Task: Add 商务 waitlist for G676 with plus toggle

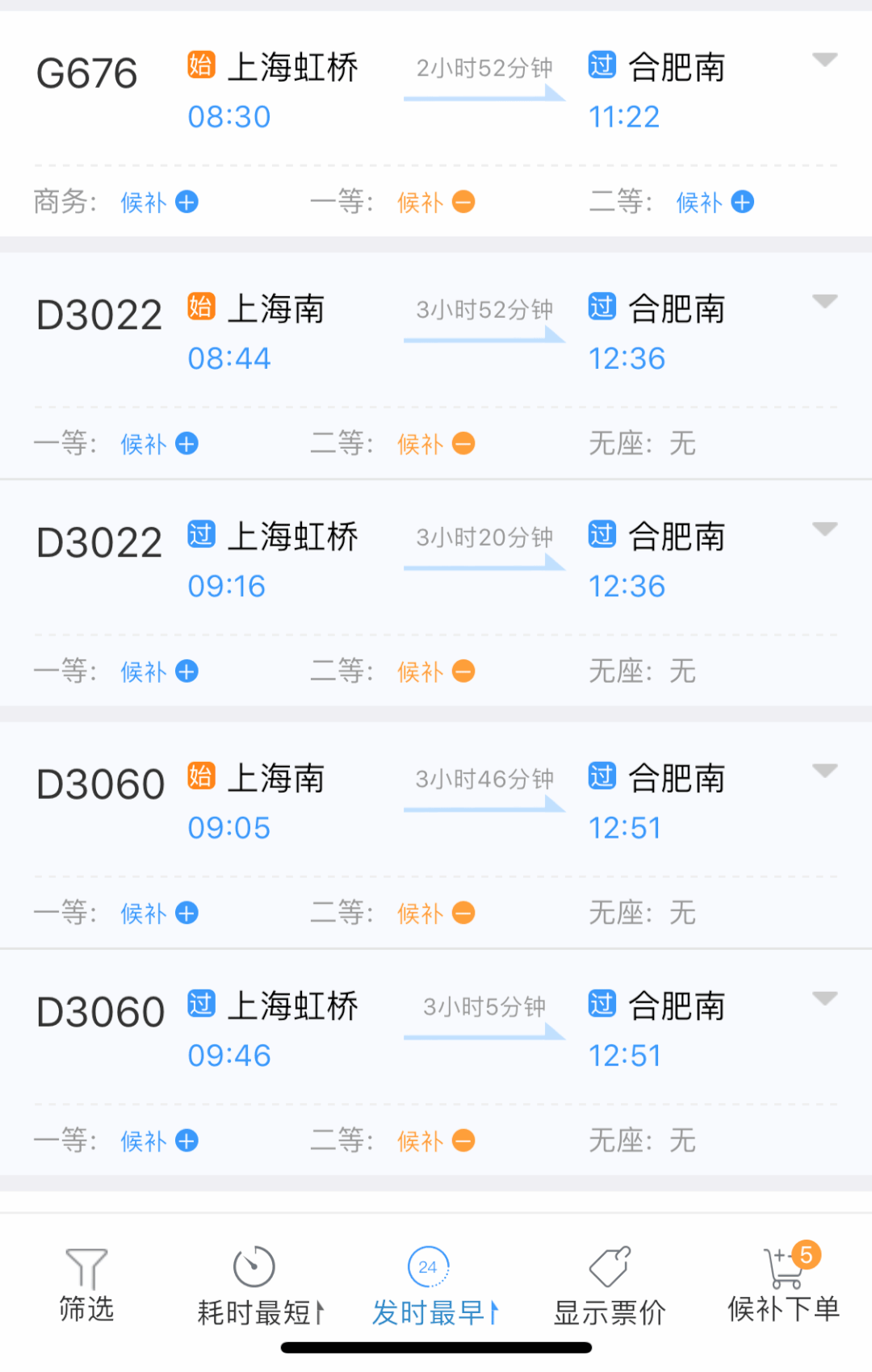Action: click(185, 203)
